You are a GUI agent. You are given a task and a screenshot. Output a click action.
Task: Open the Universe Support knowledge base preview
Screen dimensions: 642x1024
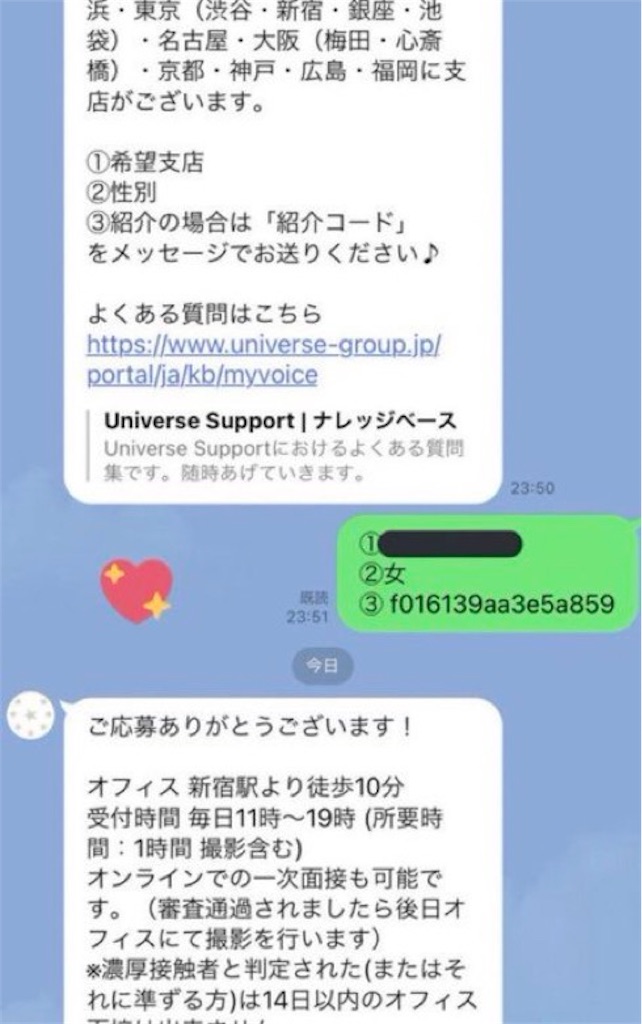coord(281,444)
